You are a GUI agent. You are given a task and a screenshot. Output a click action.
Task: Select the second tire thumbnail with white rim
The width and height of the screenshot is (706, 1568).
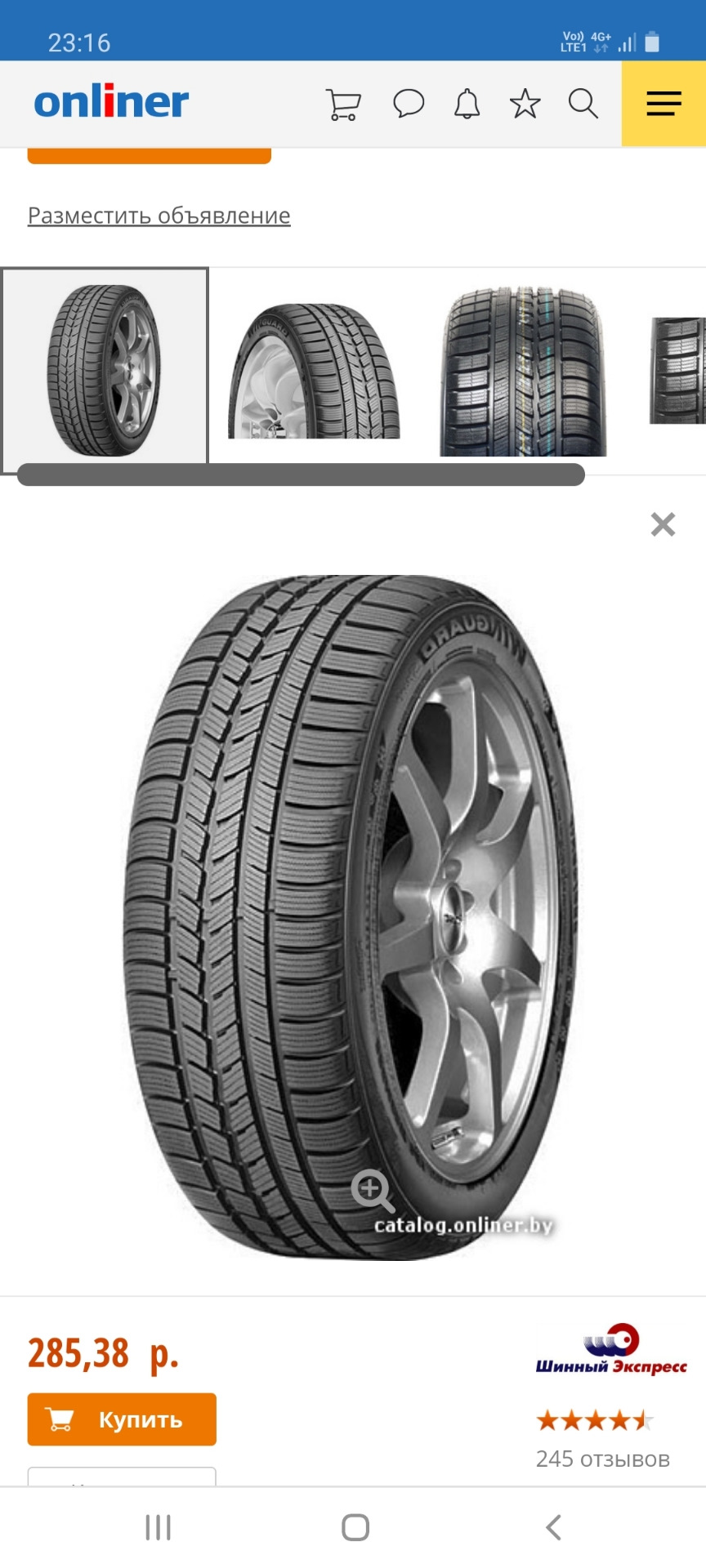click(315, 372)
